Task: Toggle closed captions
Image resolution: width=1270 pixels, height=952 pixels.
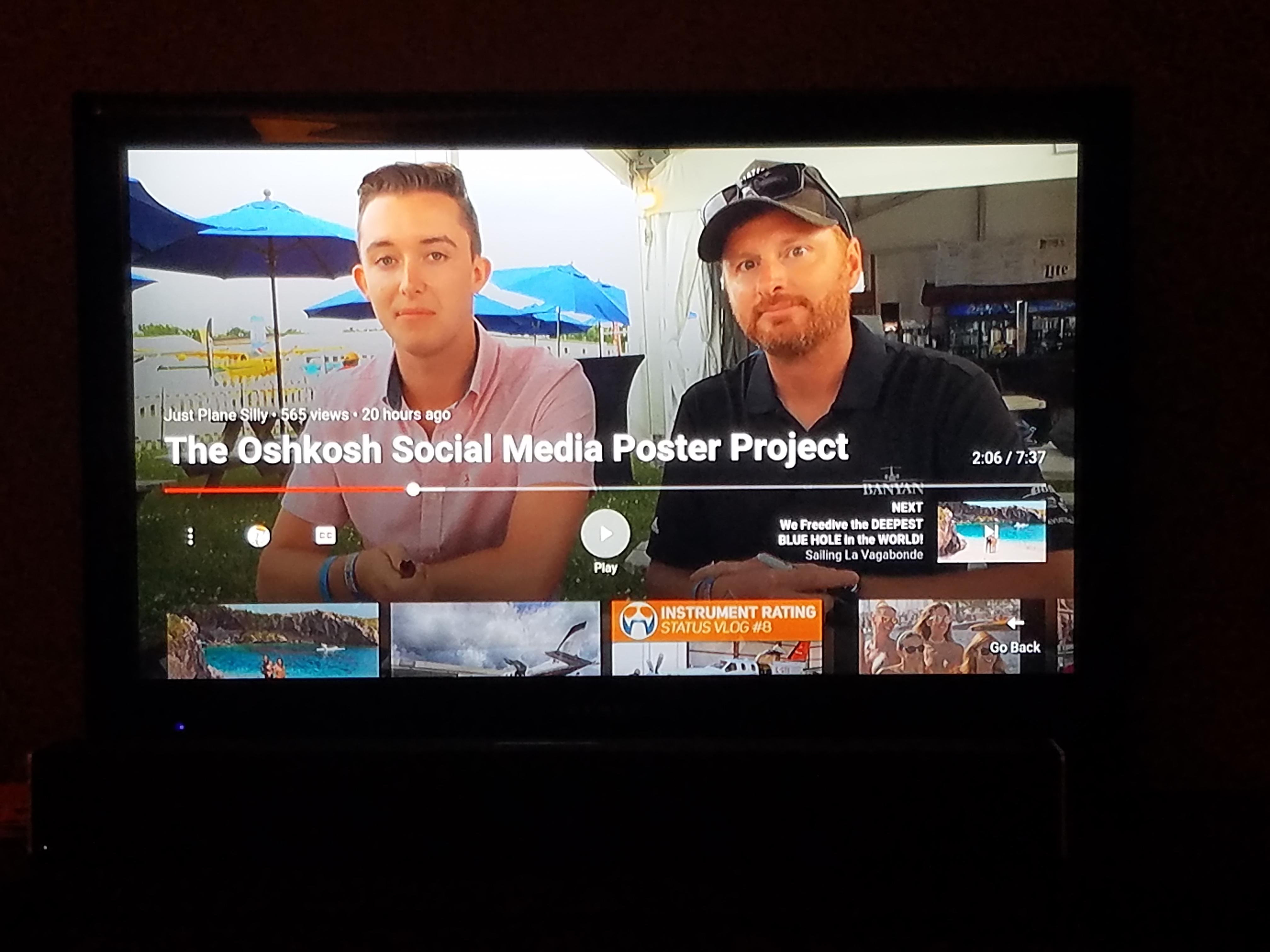Action: coord(326,535)
